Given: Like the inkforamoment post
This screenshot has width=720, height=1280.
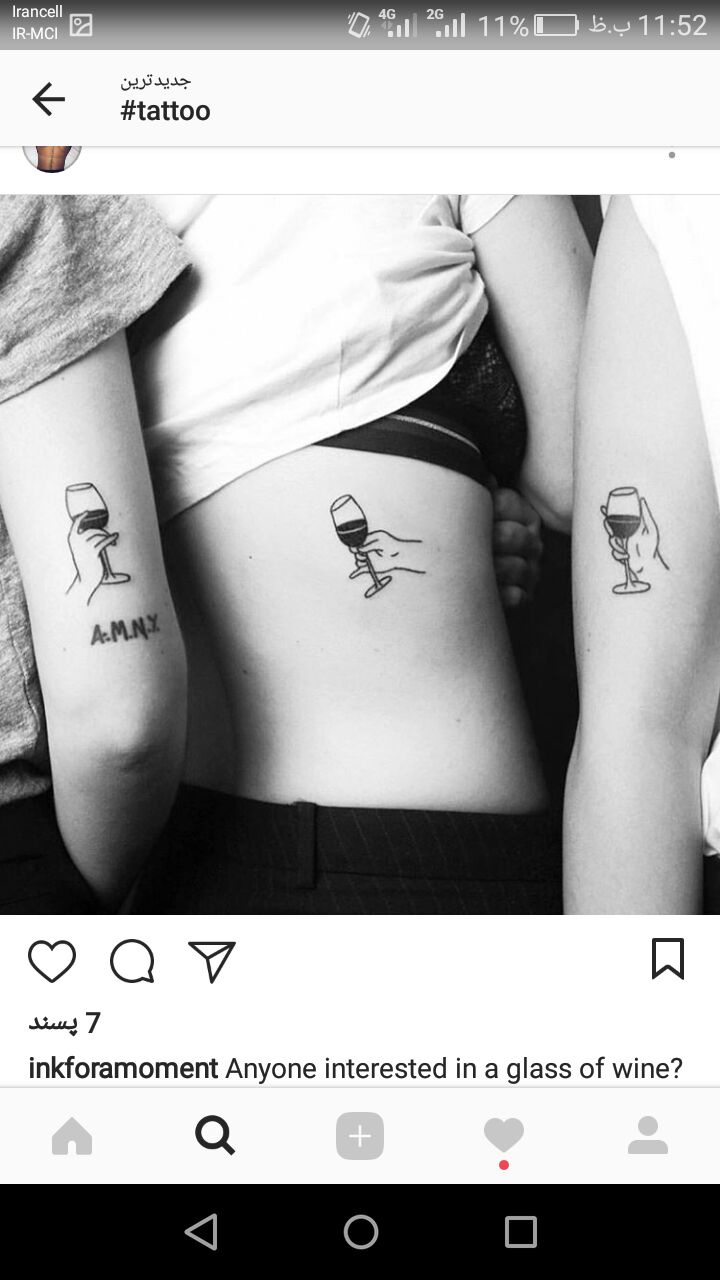Looking at the screenshot, I should tap(52, 961).
